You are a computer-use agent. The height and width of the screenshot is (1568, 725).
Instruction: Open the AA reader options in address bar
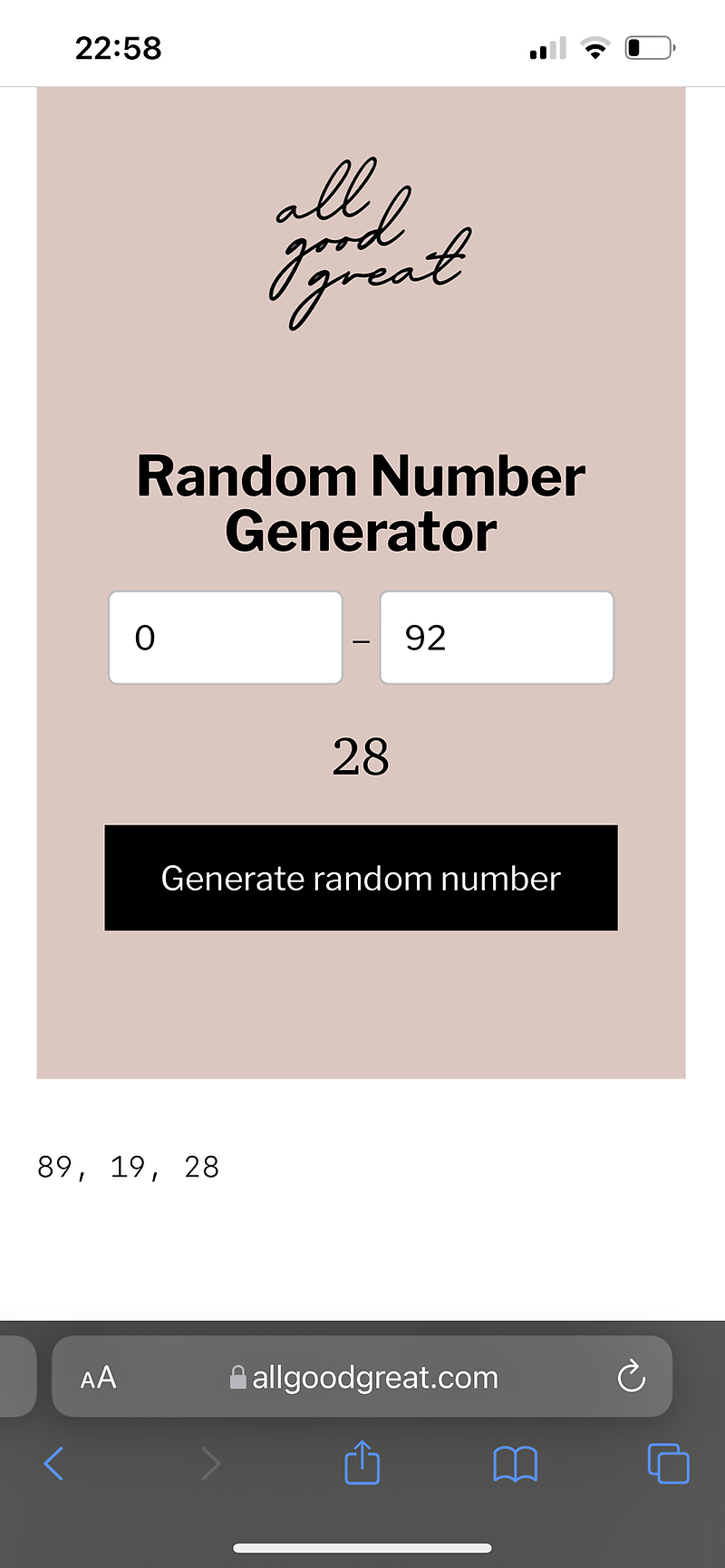[x=98, y=1378]
